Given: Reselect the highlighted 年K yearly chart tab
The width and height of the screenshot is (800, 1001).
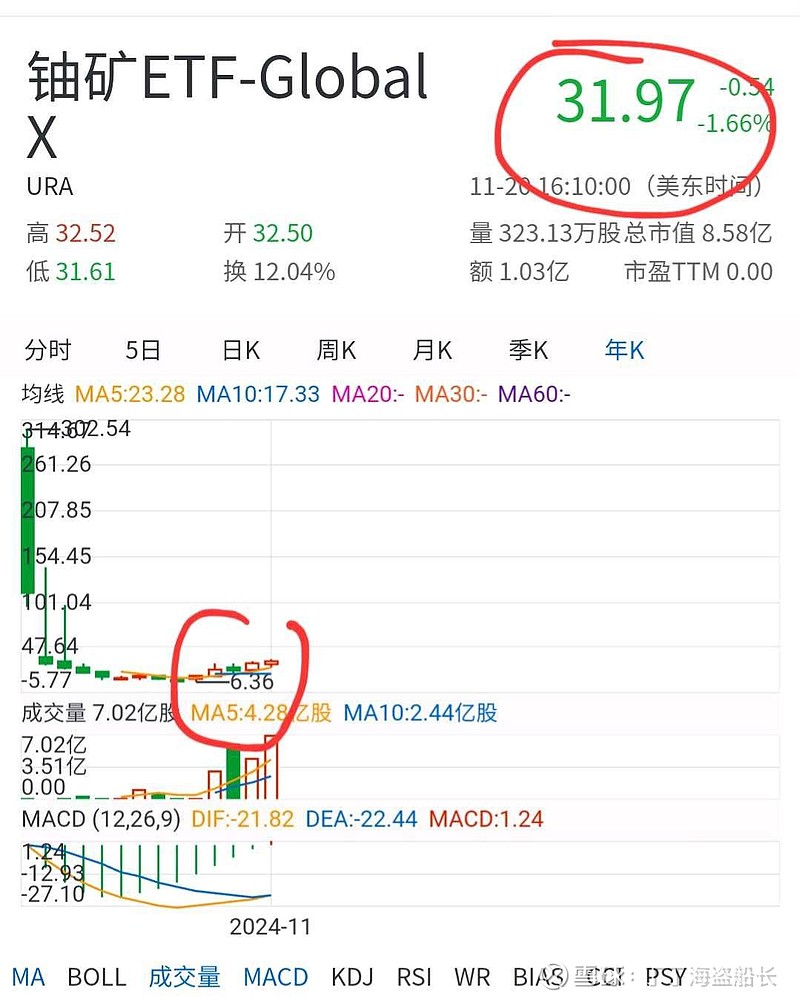Looking at the screenshot, I should click(x=622, y=350).
